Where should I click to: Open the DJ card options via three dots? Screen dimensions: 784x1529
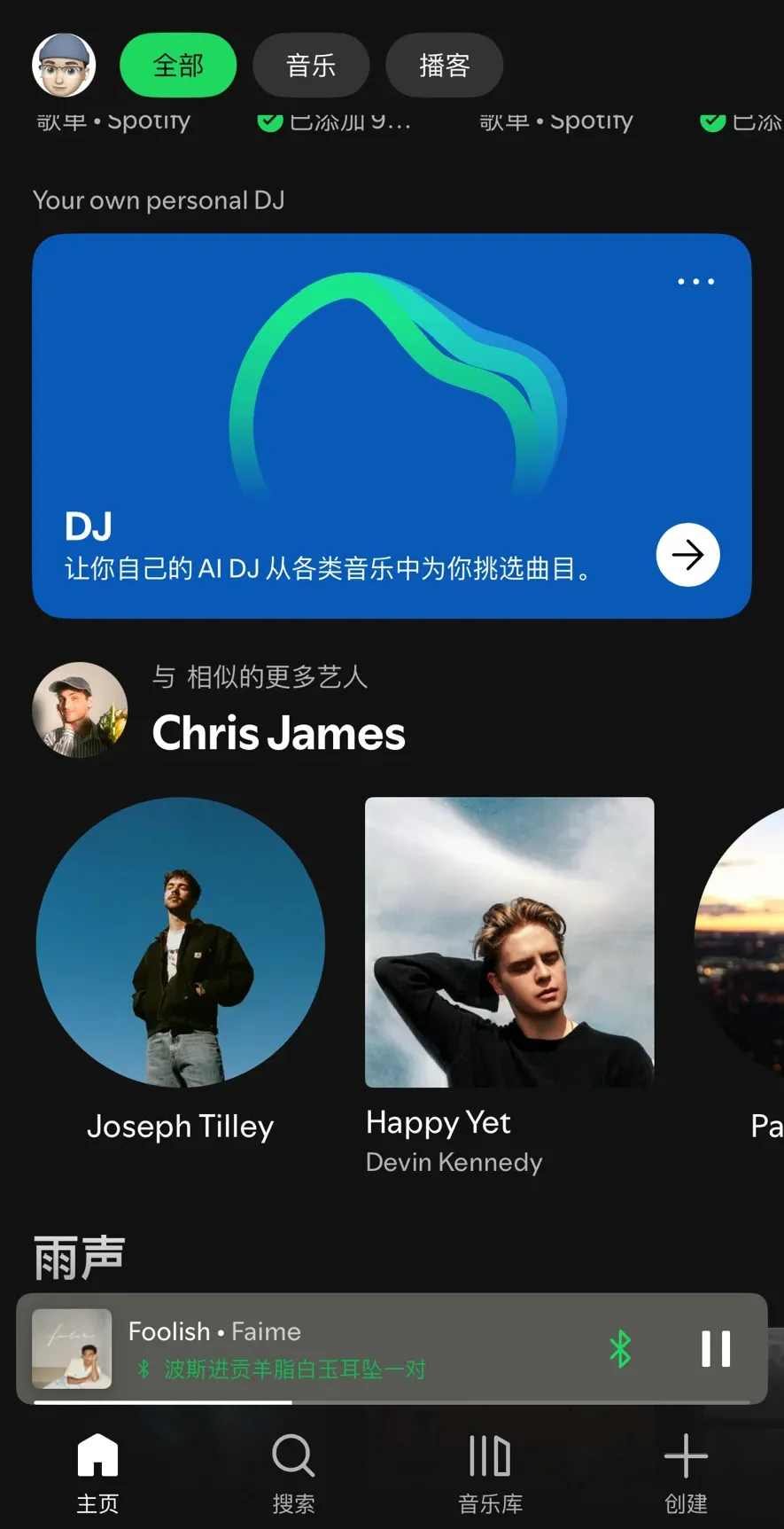click(x=695, y=281)
